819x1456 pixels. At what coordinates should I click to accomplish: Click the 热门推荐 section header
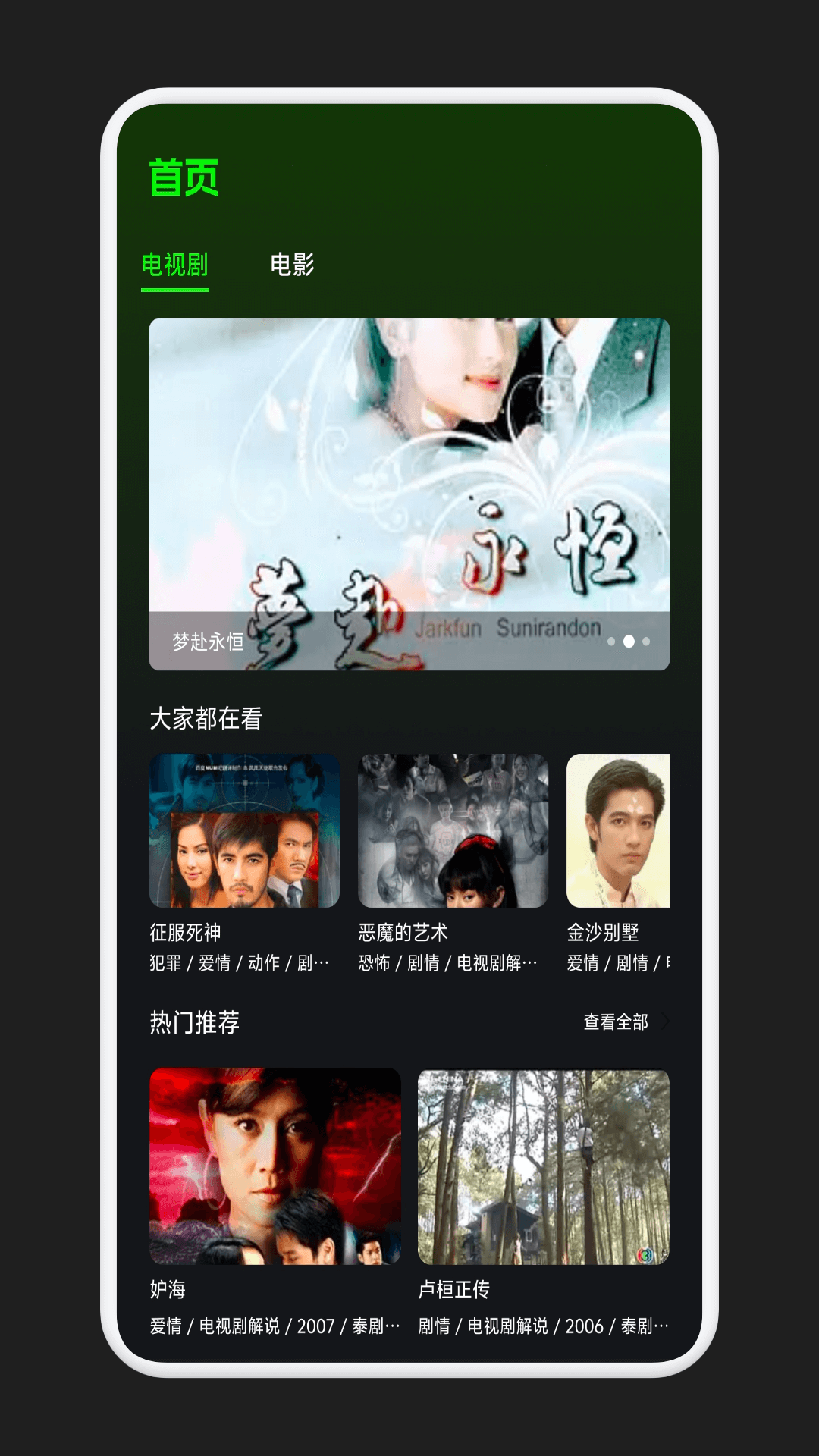click(194, 1021)
